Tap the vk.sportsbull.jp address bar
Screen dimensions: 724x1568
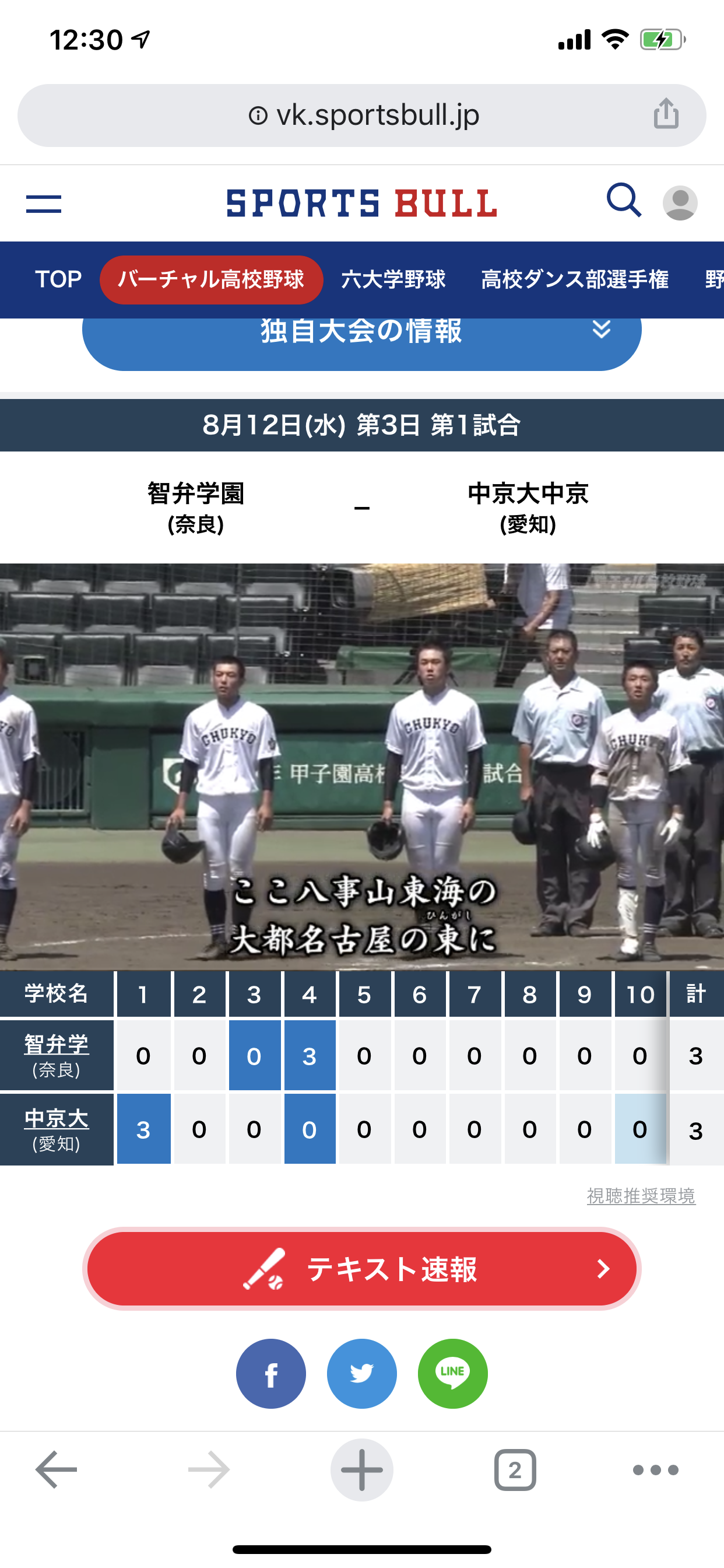coord(364,115)
